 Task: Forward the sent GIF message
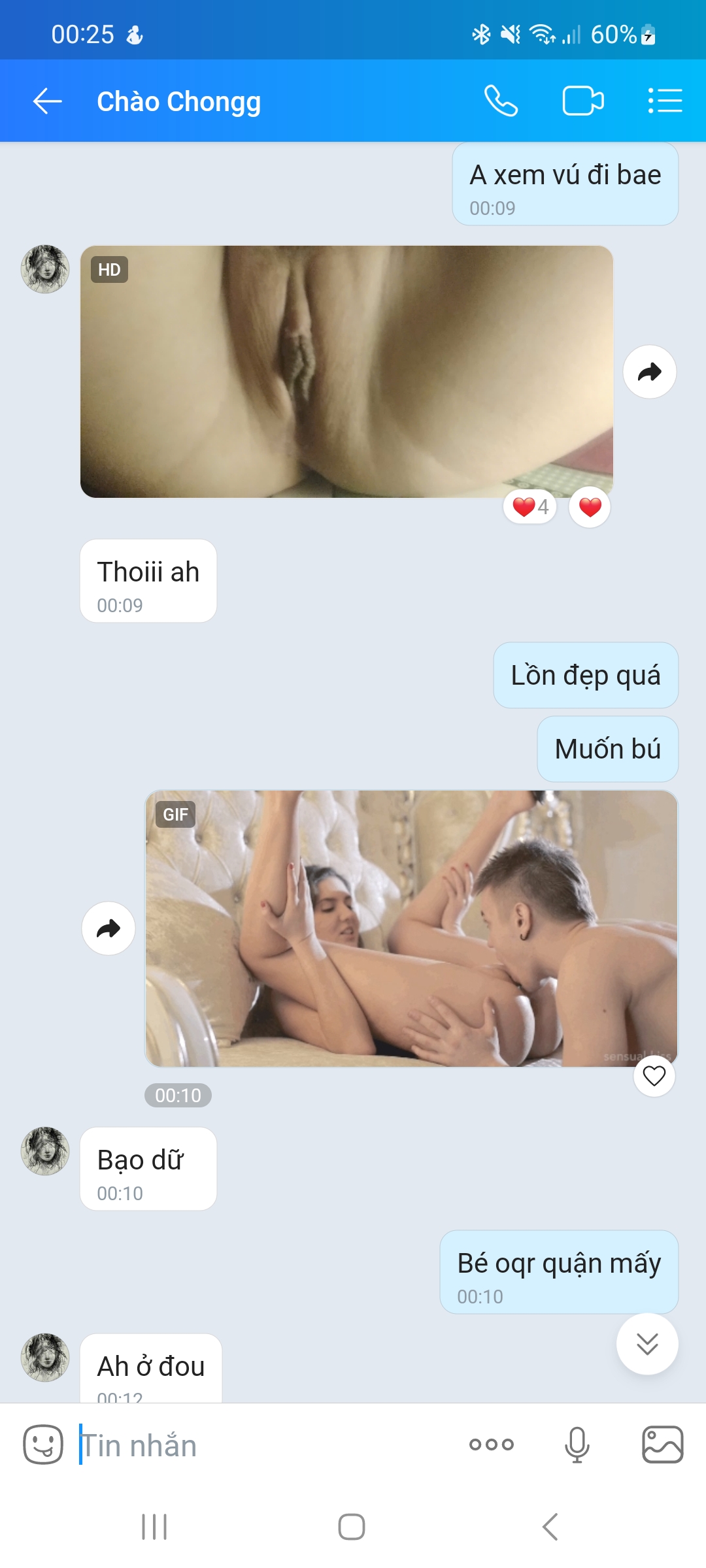point(109,928)
